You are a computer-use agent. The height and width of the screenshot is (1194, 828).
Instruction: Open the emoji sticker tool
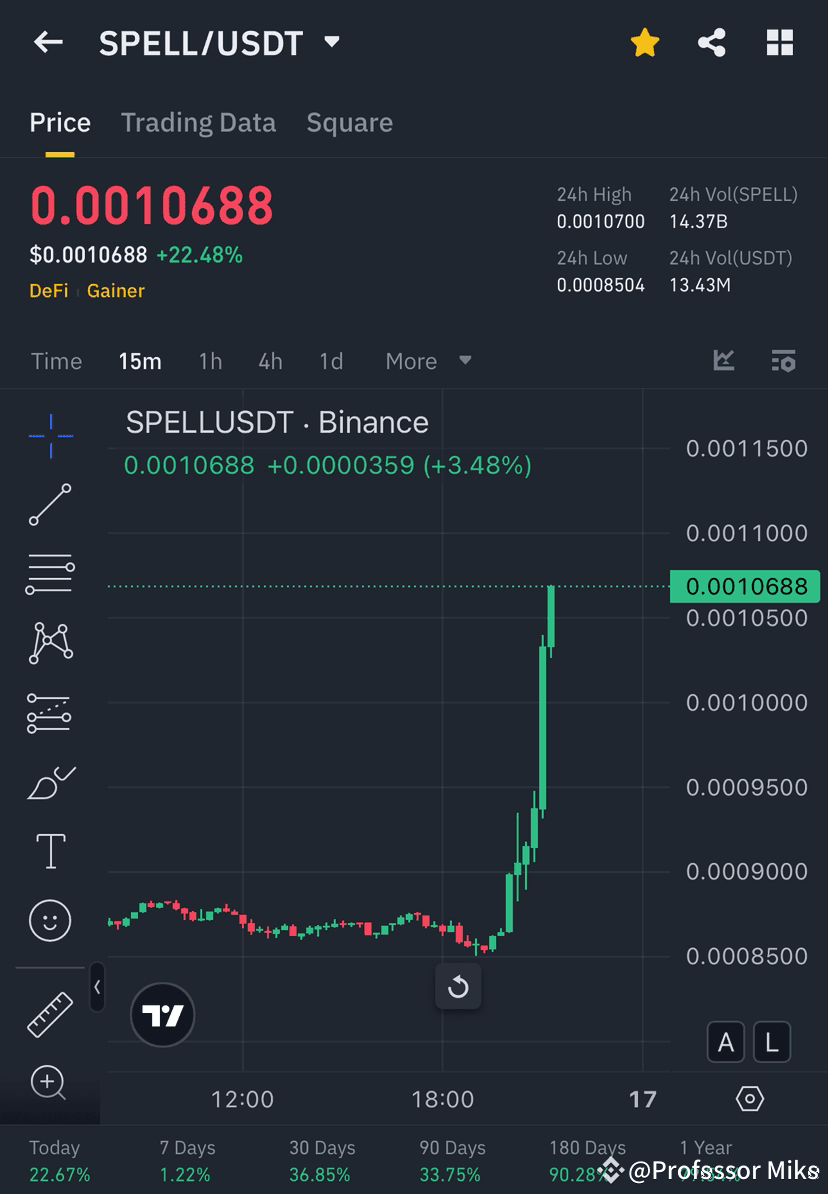pos(50,920)
